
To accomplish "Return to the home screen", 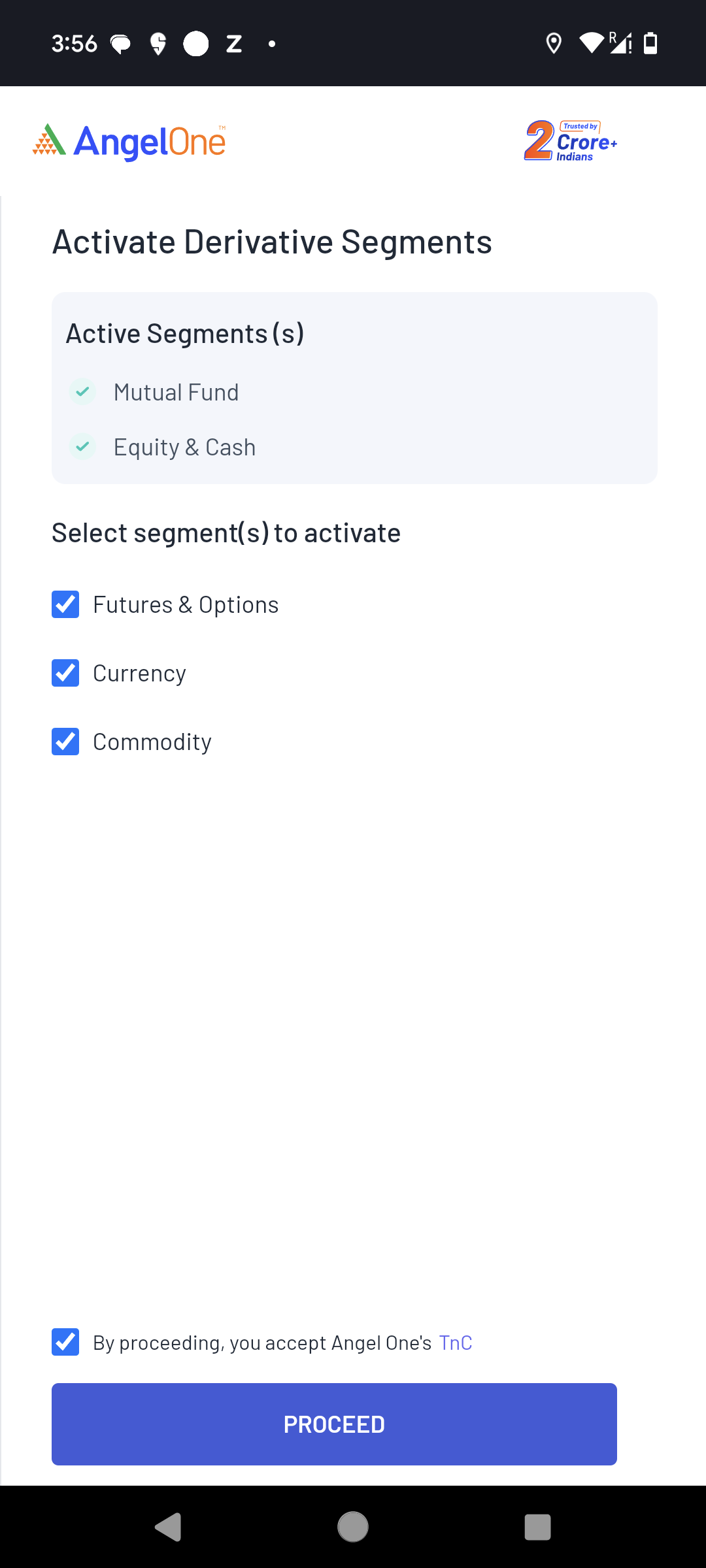I will tap(353, 1527).
